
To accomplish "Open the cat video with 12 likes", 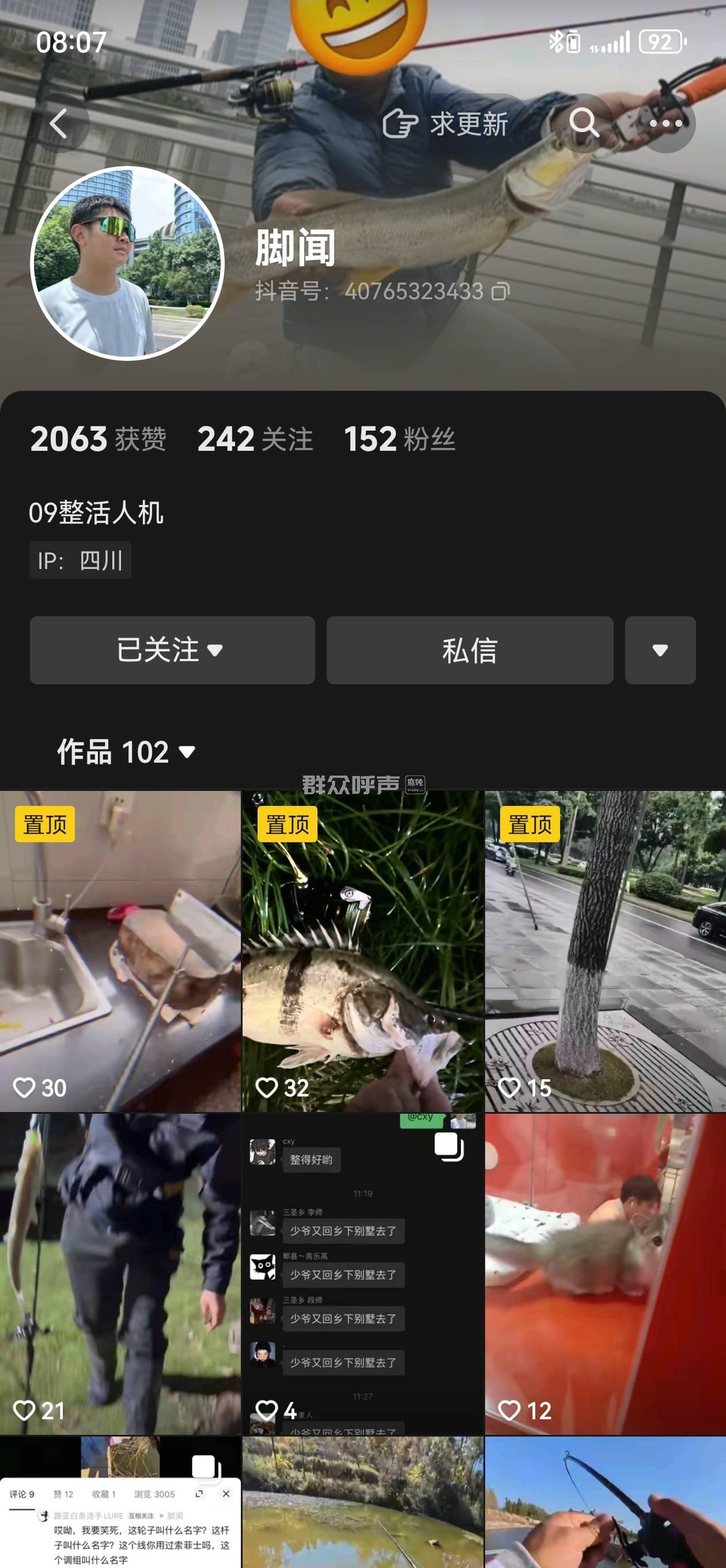I will 605,1273.
